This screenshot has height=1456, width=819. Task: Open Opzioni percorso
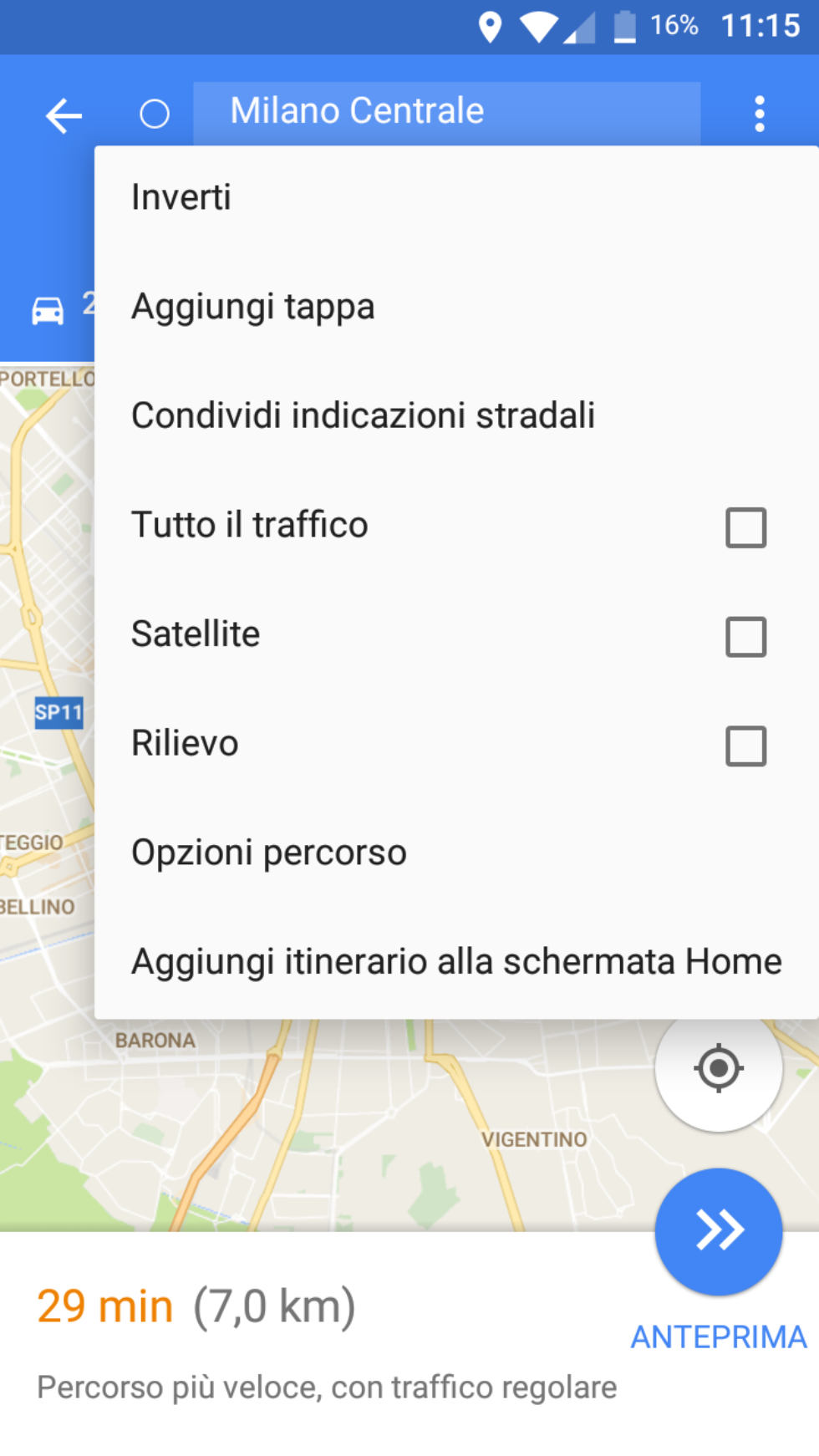pos(268,853)
